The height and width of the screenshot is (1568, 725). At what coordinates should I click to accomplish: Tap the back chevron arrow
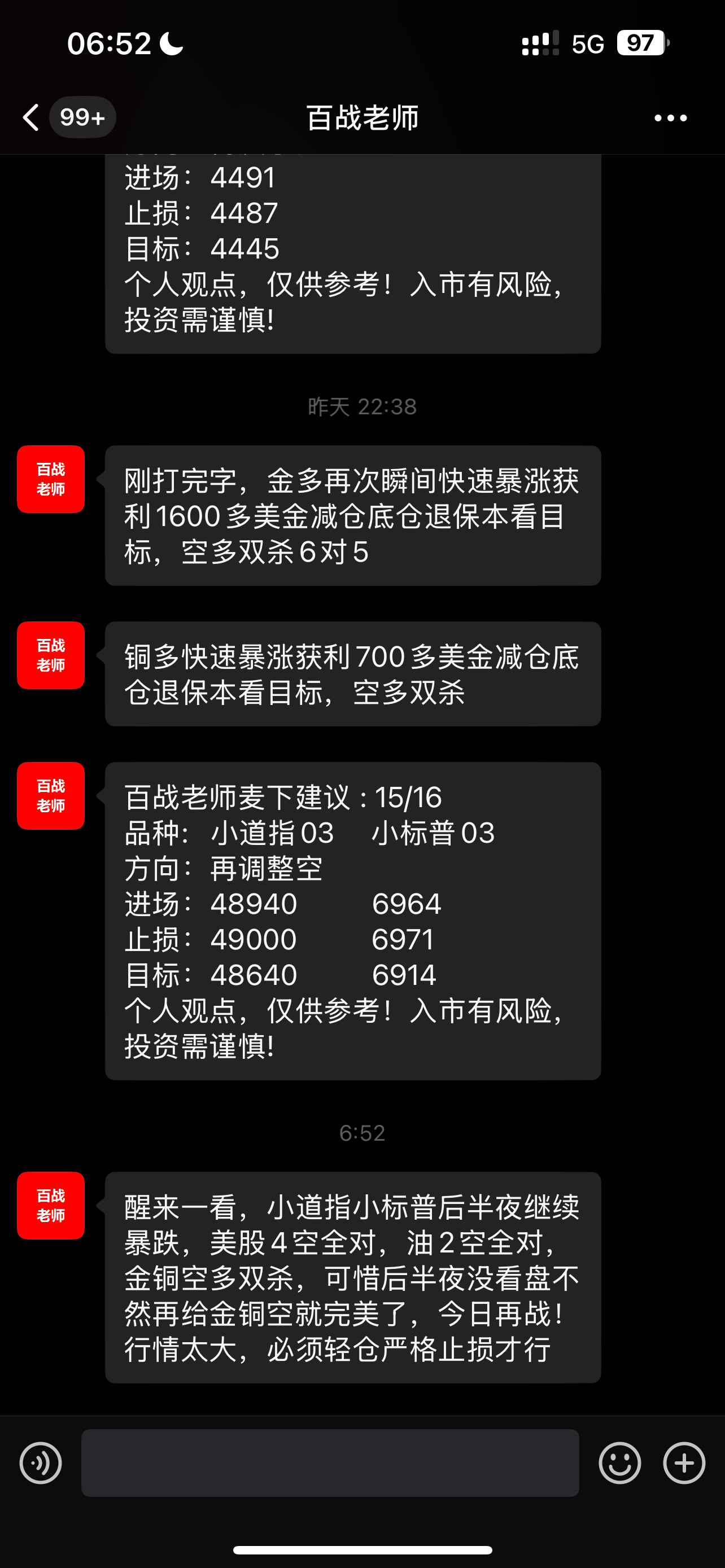pos(30,117)
